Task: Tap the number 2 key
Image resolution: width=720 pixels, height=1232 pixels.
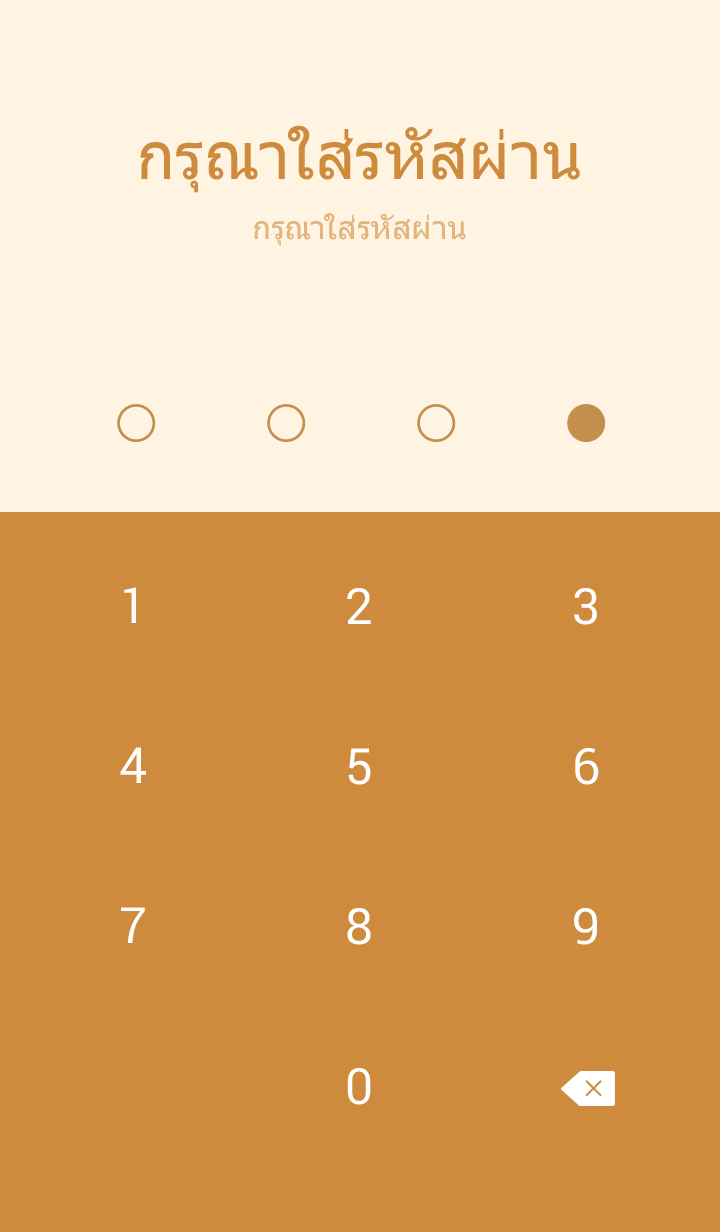Action: point(359,607)
